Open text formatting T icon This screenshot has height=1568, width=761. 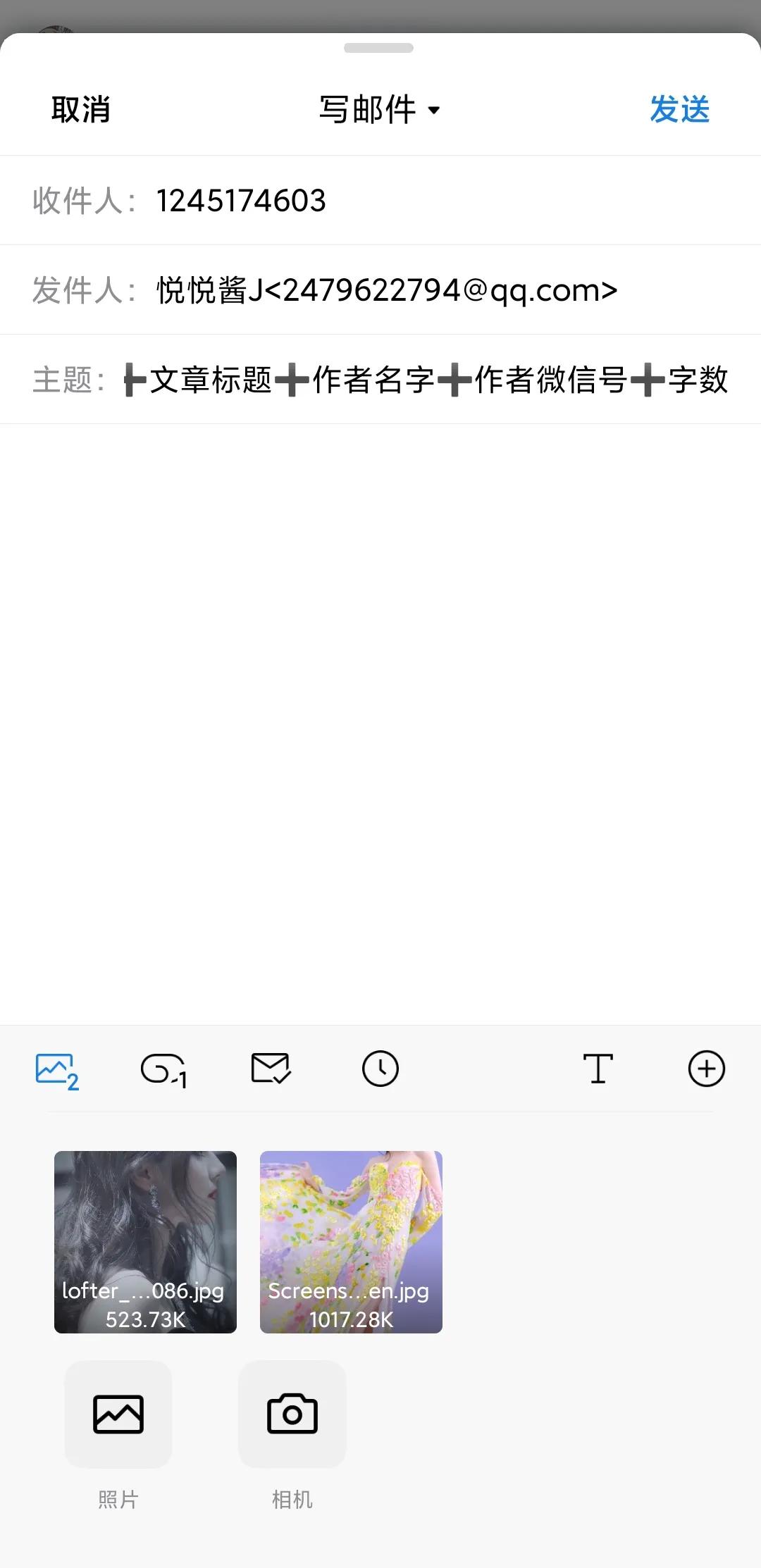click(x=598, y=1069)
